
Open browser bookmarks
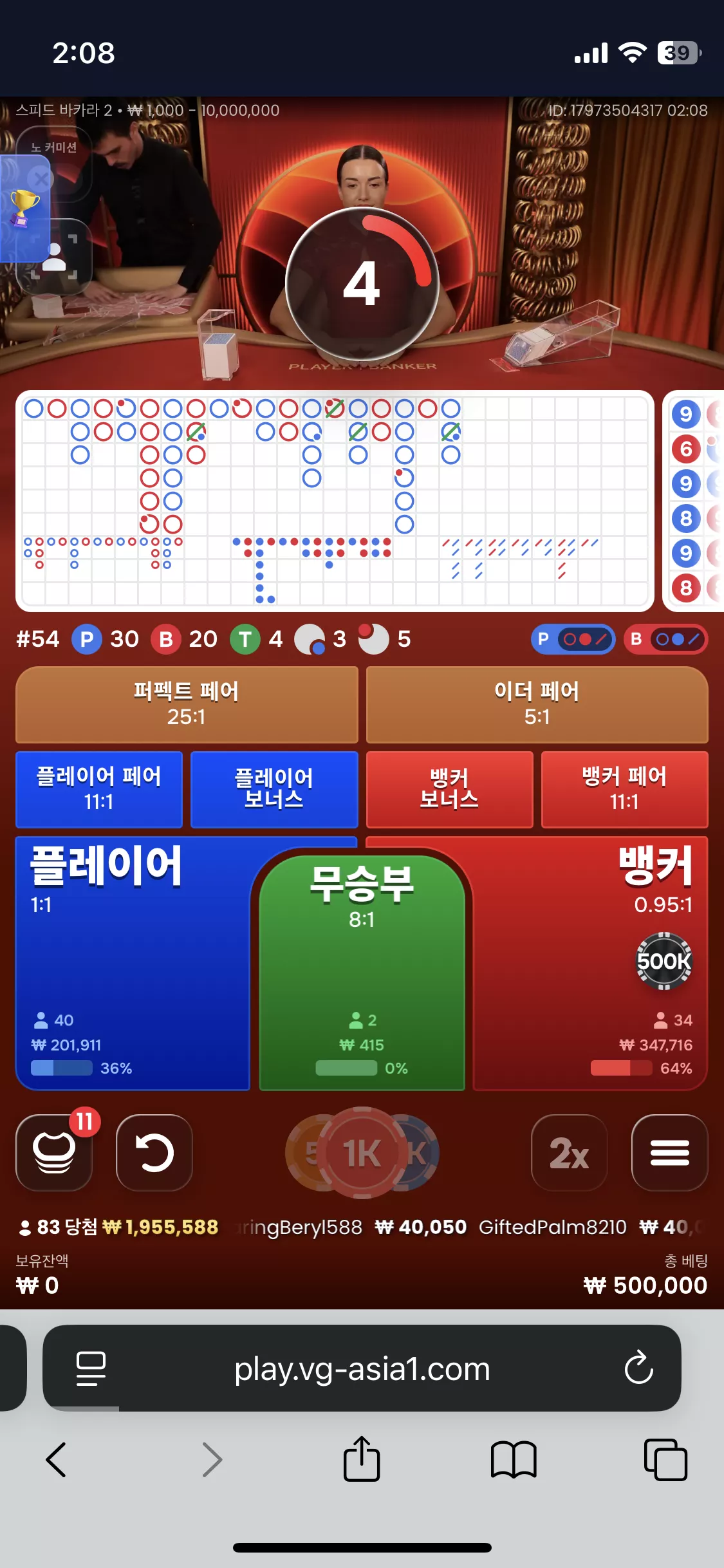pyautogui.click(x=514, y=1459)
